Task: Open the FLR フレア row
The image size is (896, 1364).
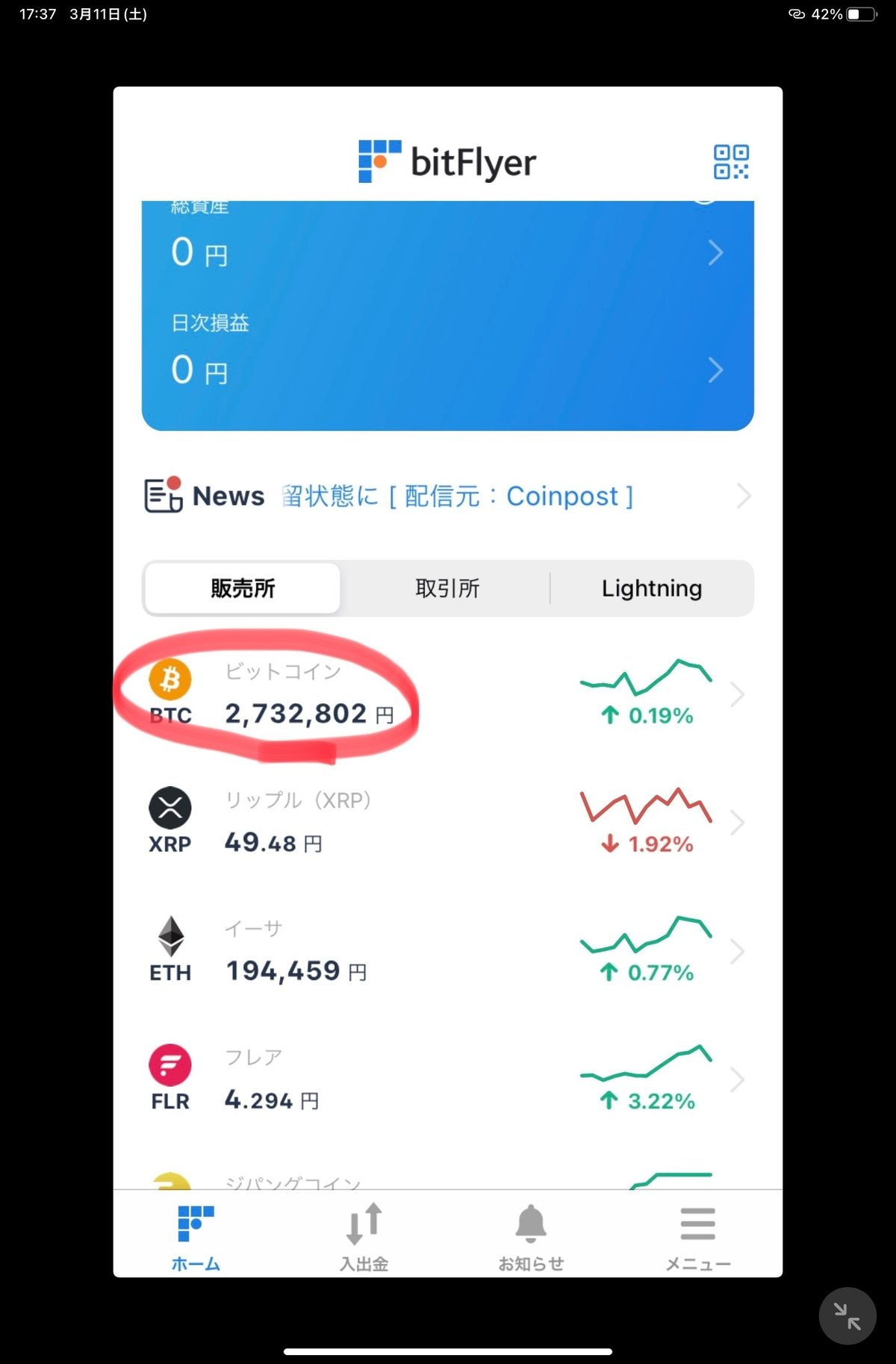Action: tap(447, 1080)
